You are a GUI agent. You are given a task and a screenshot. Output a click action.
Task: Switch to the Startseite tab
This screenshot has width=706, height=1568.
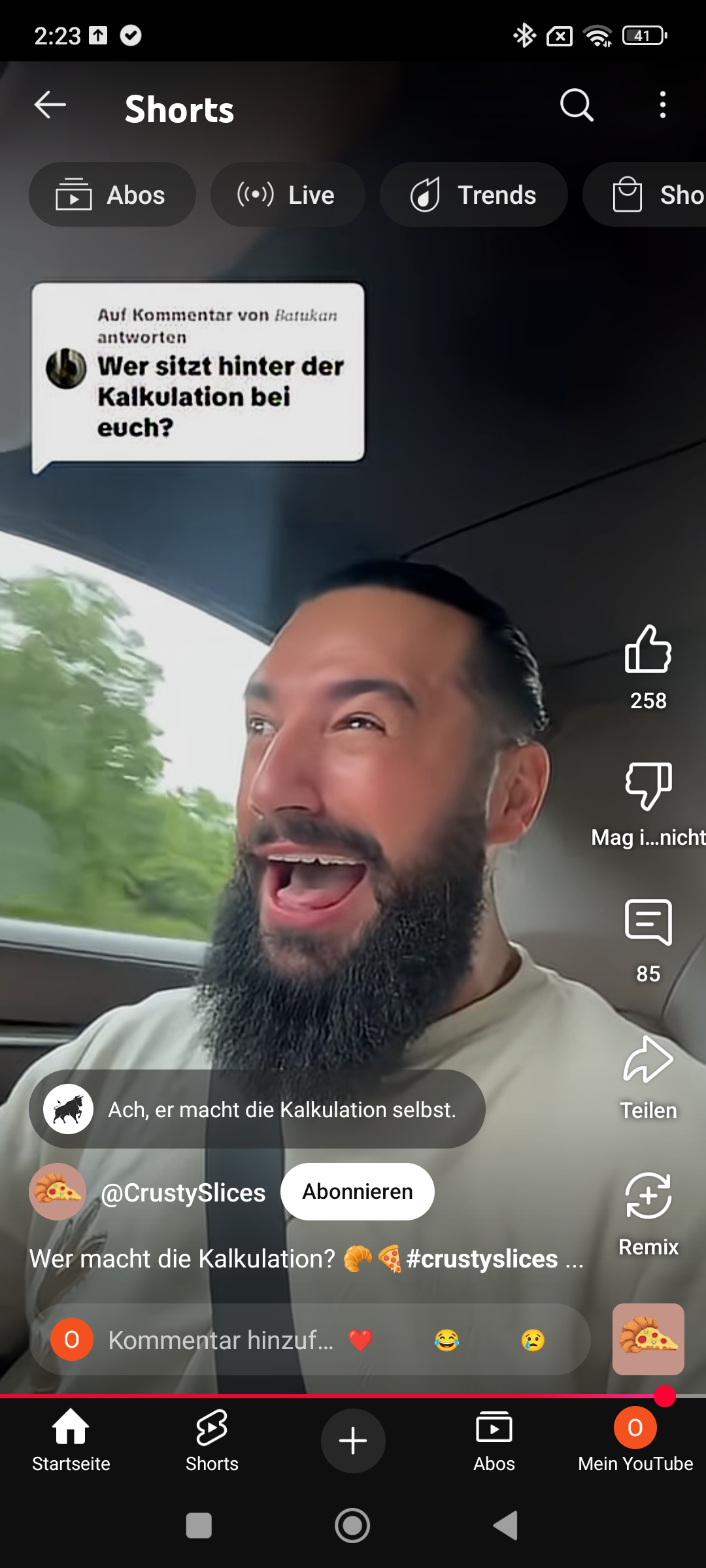point(71,1440)
